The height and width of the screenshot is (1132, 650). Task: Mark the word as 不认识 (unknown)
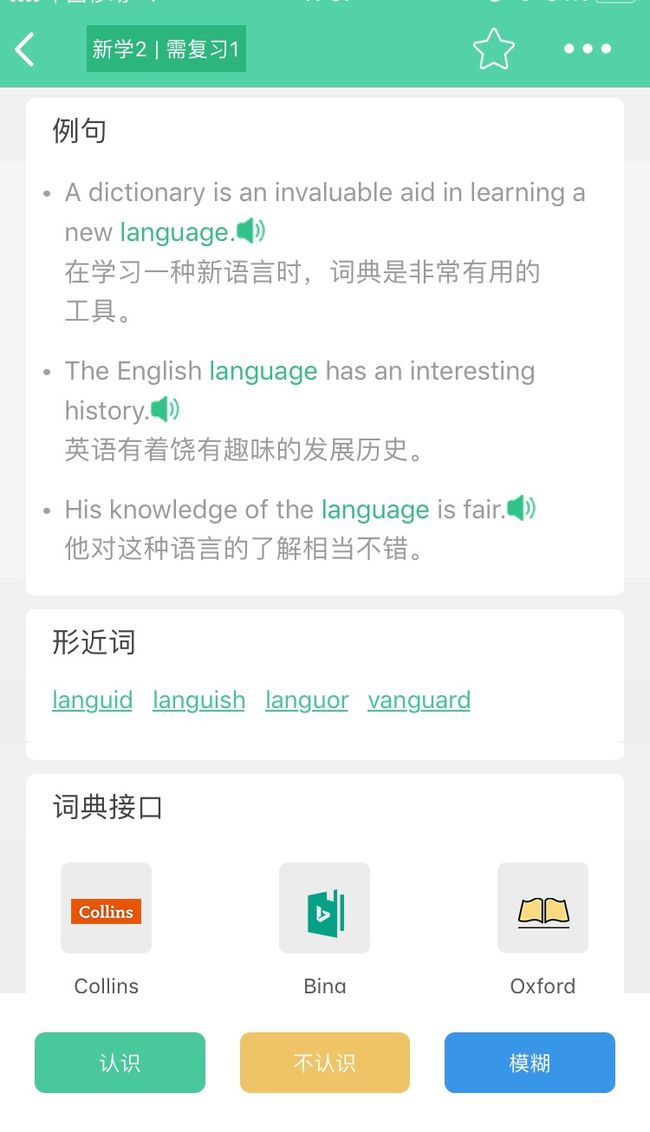pos(325,1062)
